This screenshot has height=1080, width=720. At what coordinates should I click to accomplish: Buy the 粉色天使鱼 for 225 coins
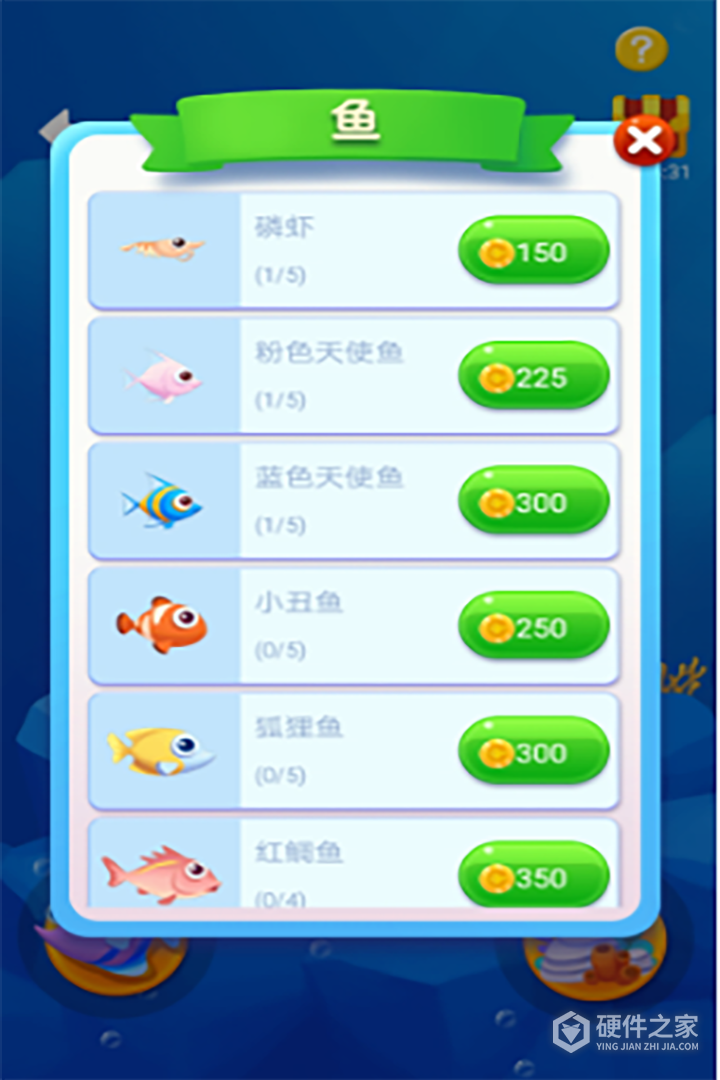533,377
